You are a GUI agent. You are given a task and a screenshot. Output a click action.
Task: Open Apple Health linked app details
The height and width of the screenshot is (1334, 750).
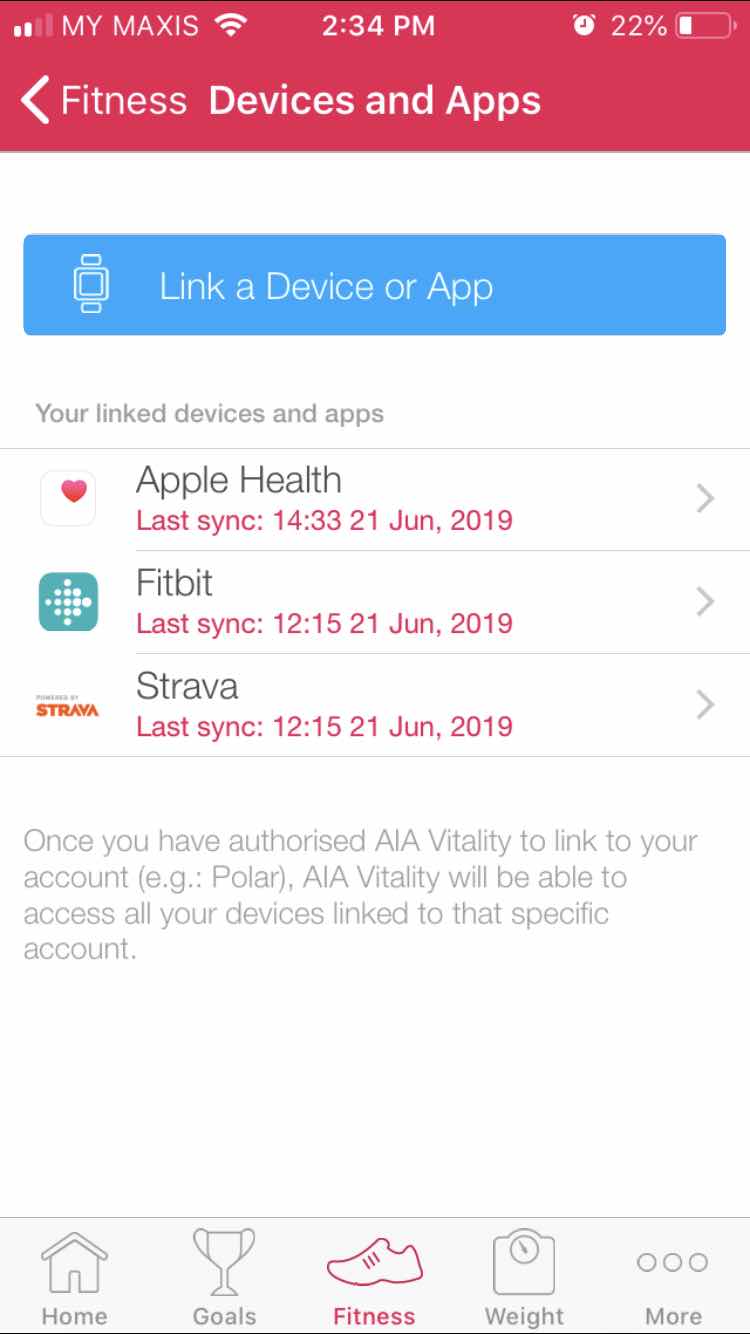[375, 499]
